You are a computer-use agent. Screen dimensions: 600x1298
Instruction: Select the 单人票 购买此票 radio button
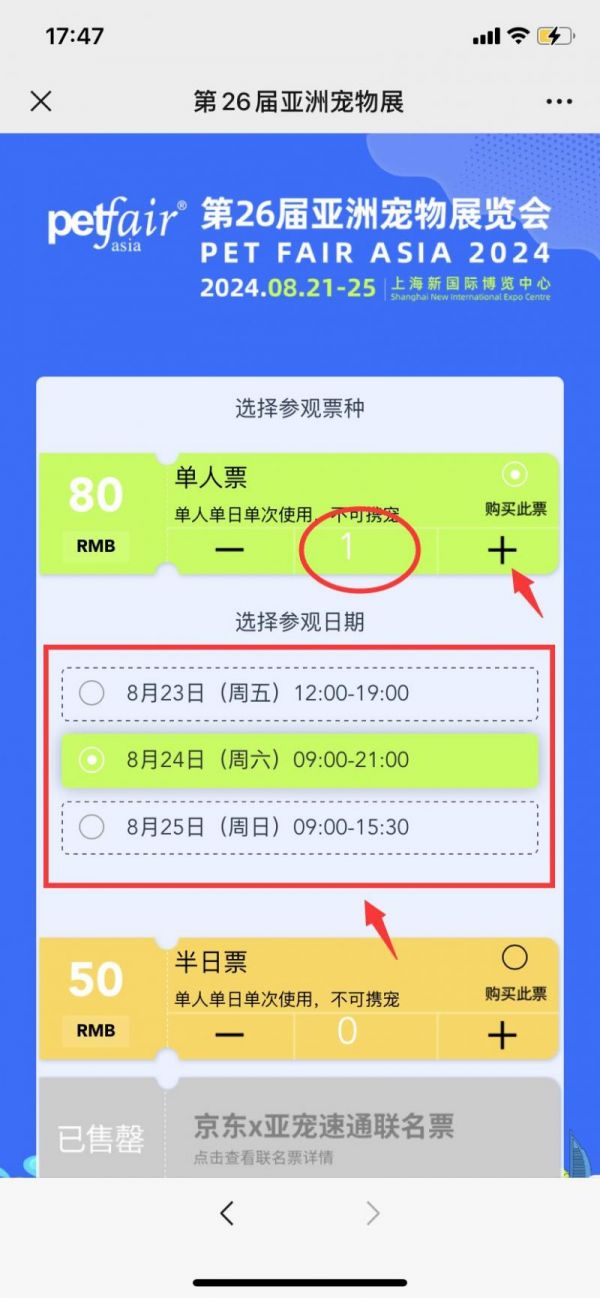coord(515,475)
